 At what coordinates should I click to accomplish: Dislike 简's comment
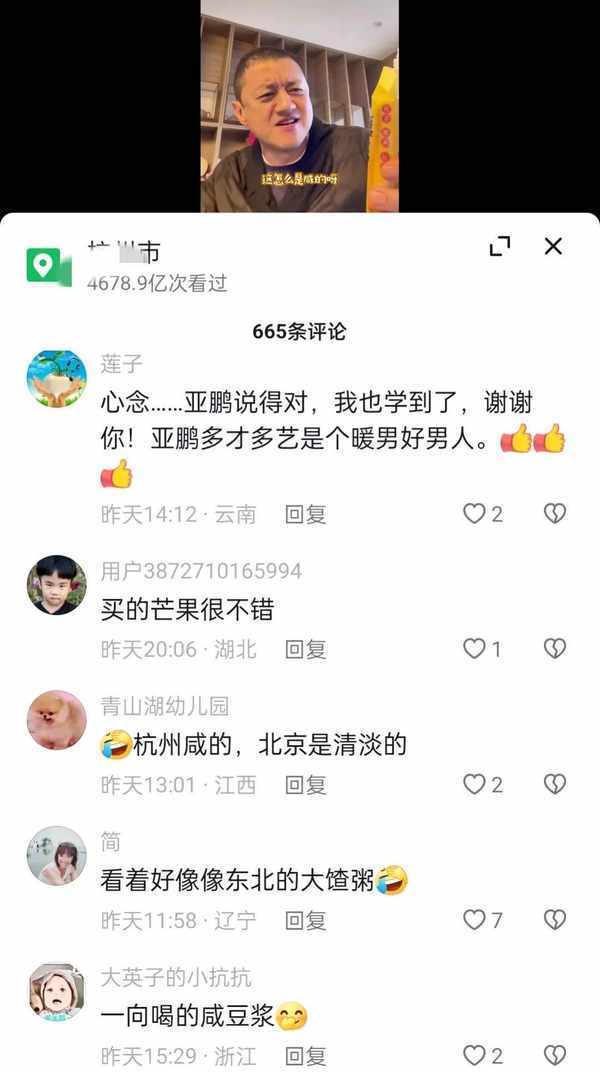point(554,919)
